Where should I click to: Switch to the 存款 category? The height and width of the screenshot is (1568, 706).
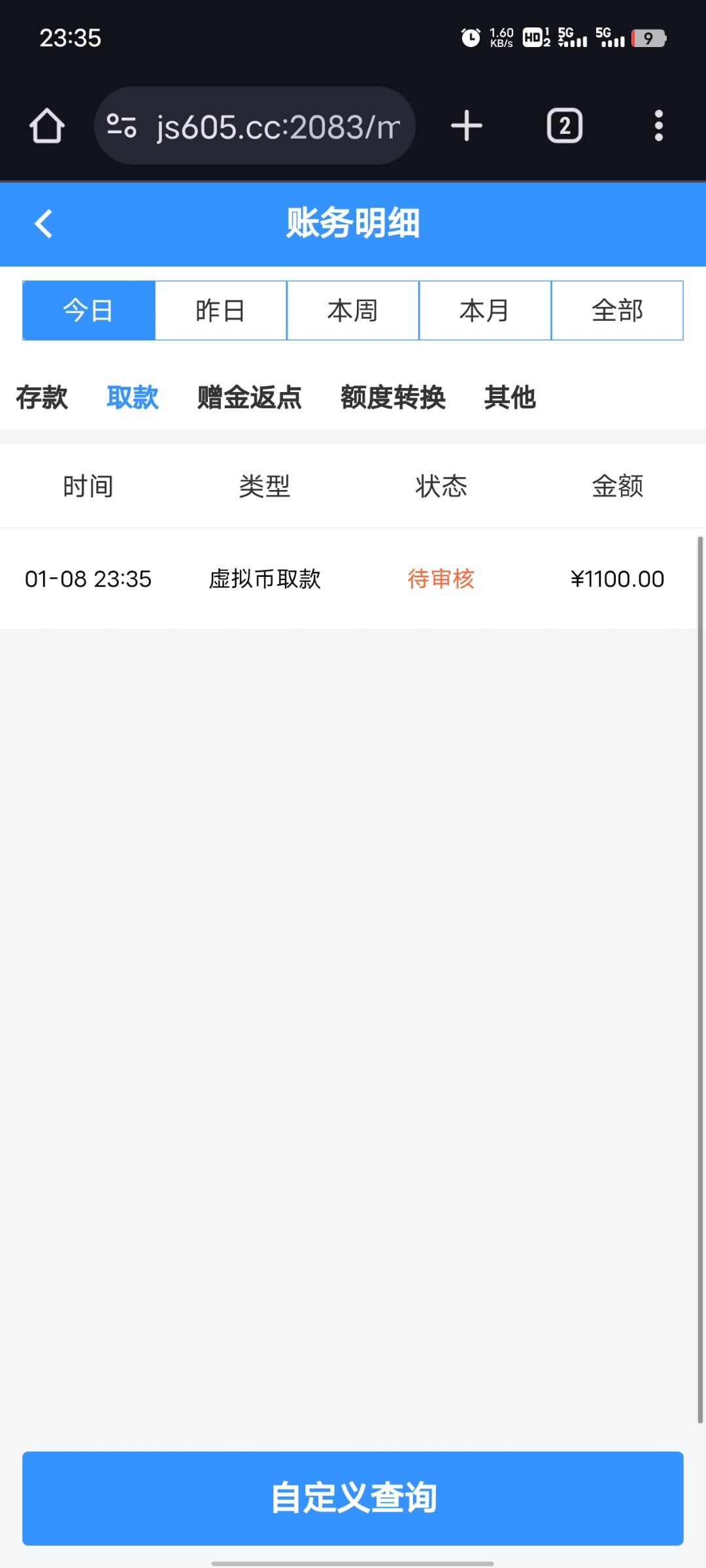[42, 397]
